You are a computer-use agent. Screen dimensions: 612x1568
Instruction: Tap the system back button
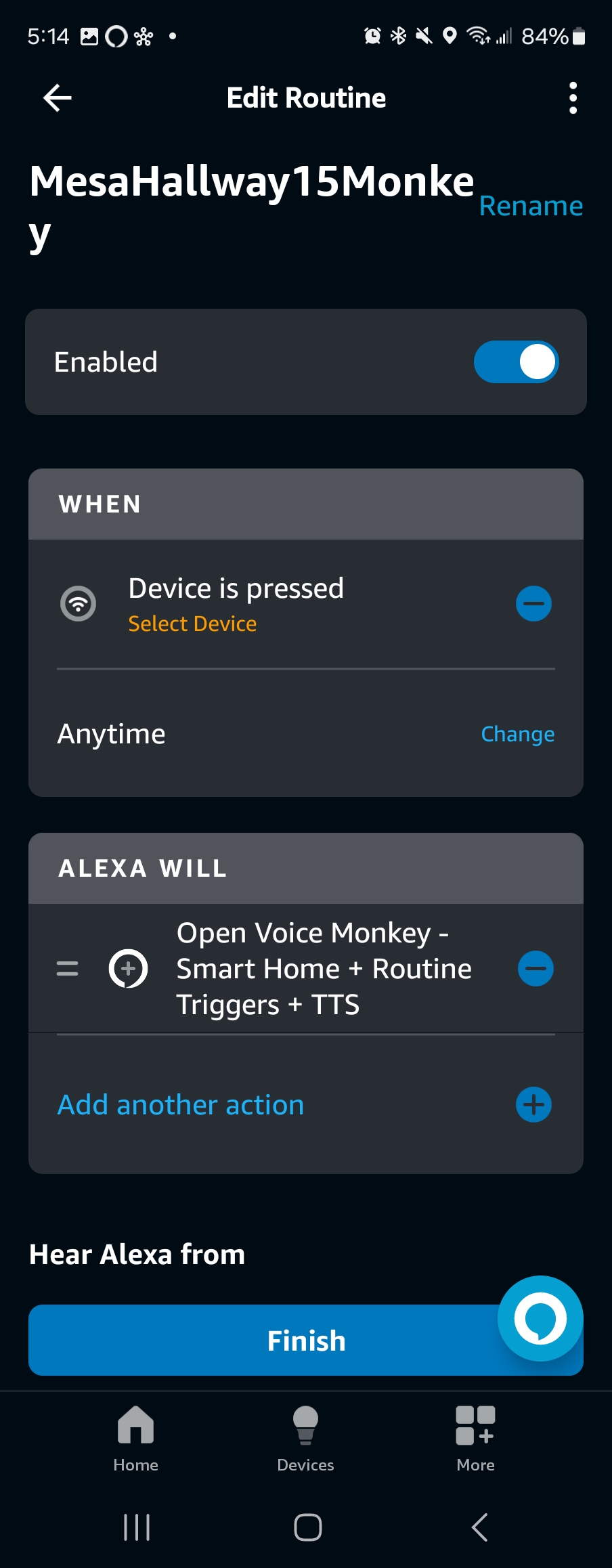[479, 1527]
